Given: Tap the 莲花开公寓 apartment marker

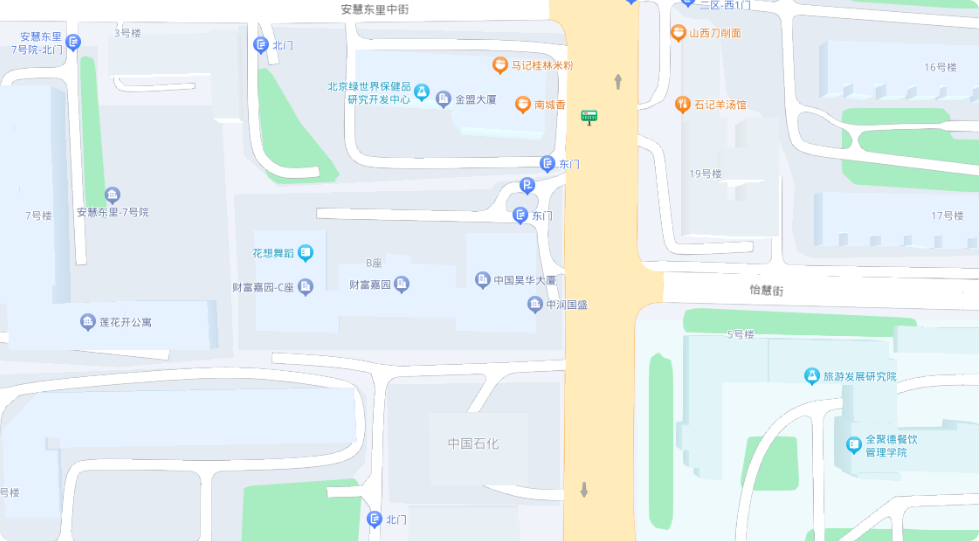Looking at the screenshot, I should tap(87, 322).
